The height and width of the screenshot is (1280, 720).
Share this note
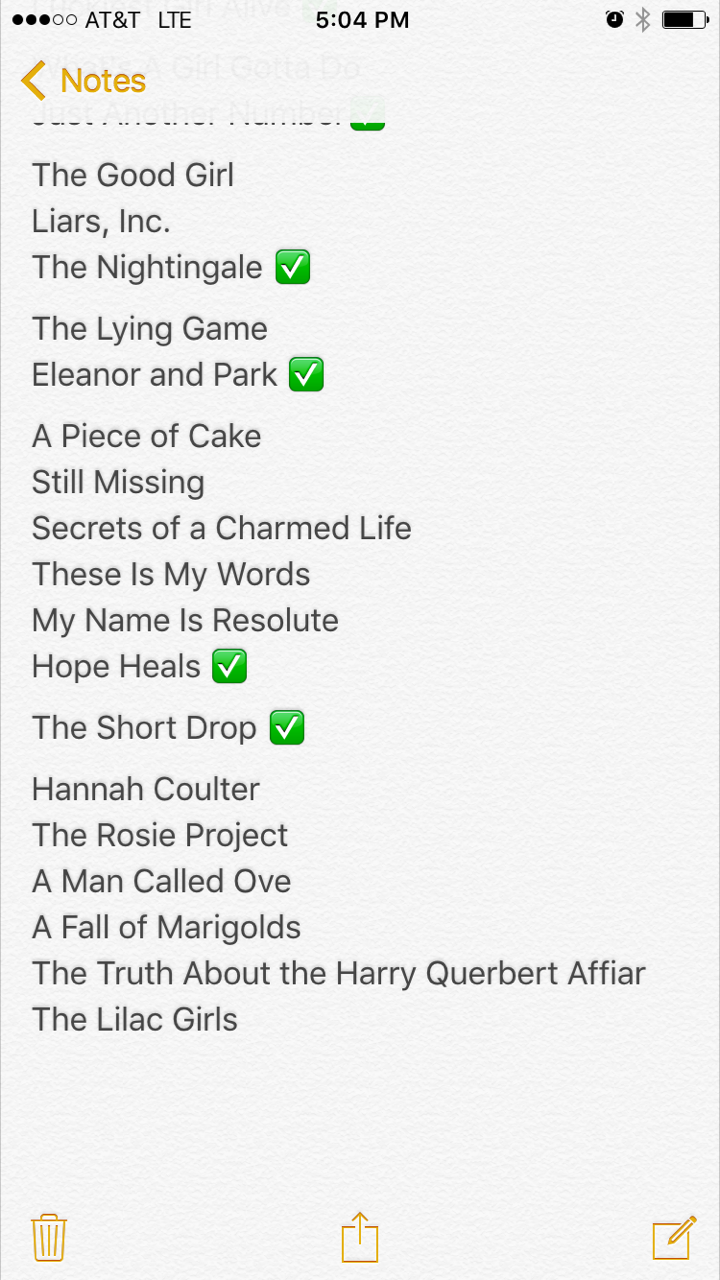point(360,1237)
